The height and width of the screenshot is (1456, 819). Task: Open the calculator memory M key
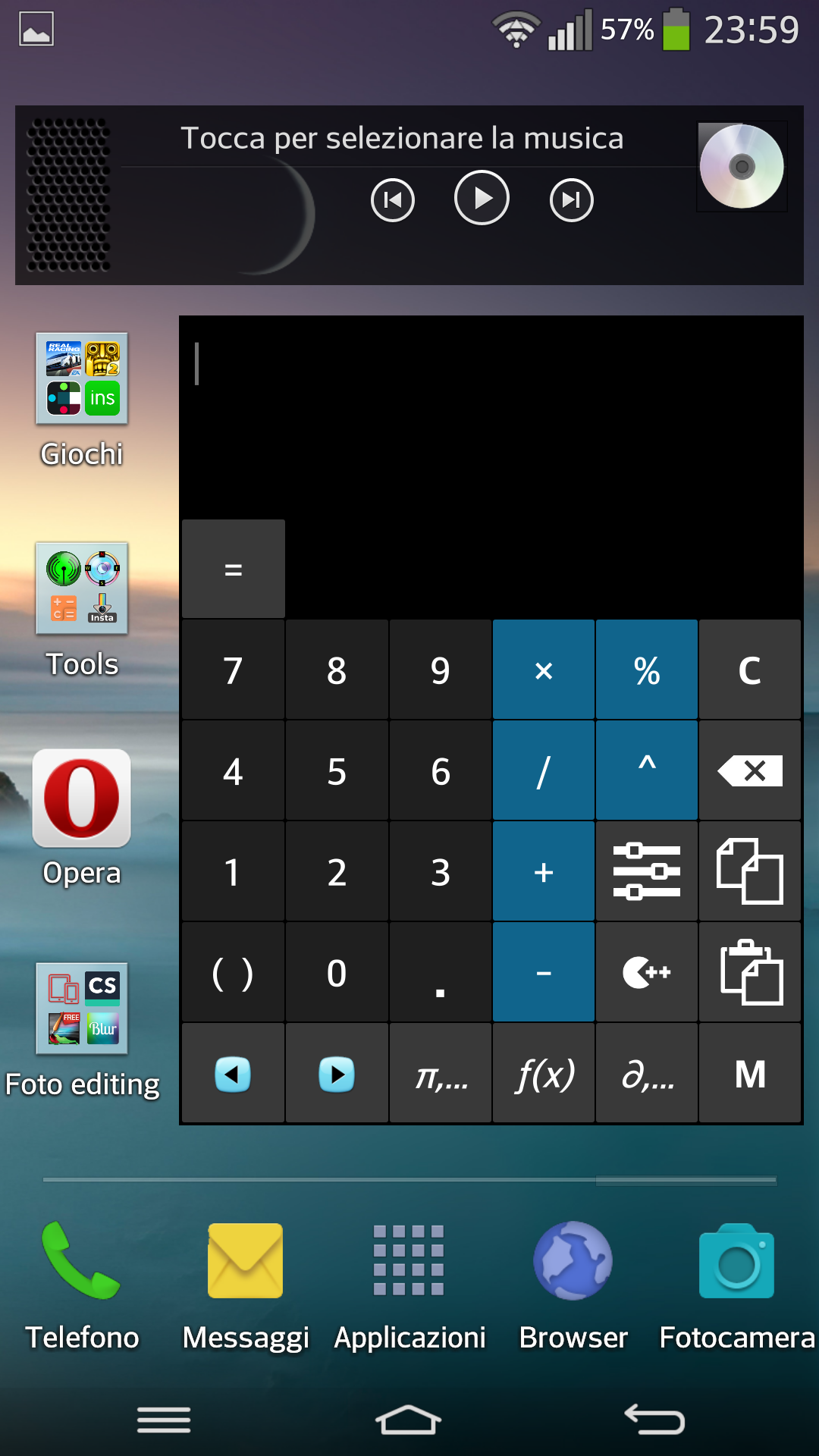(x=749, y=1073)
